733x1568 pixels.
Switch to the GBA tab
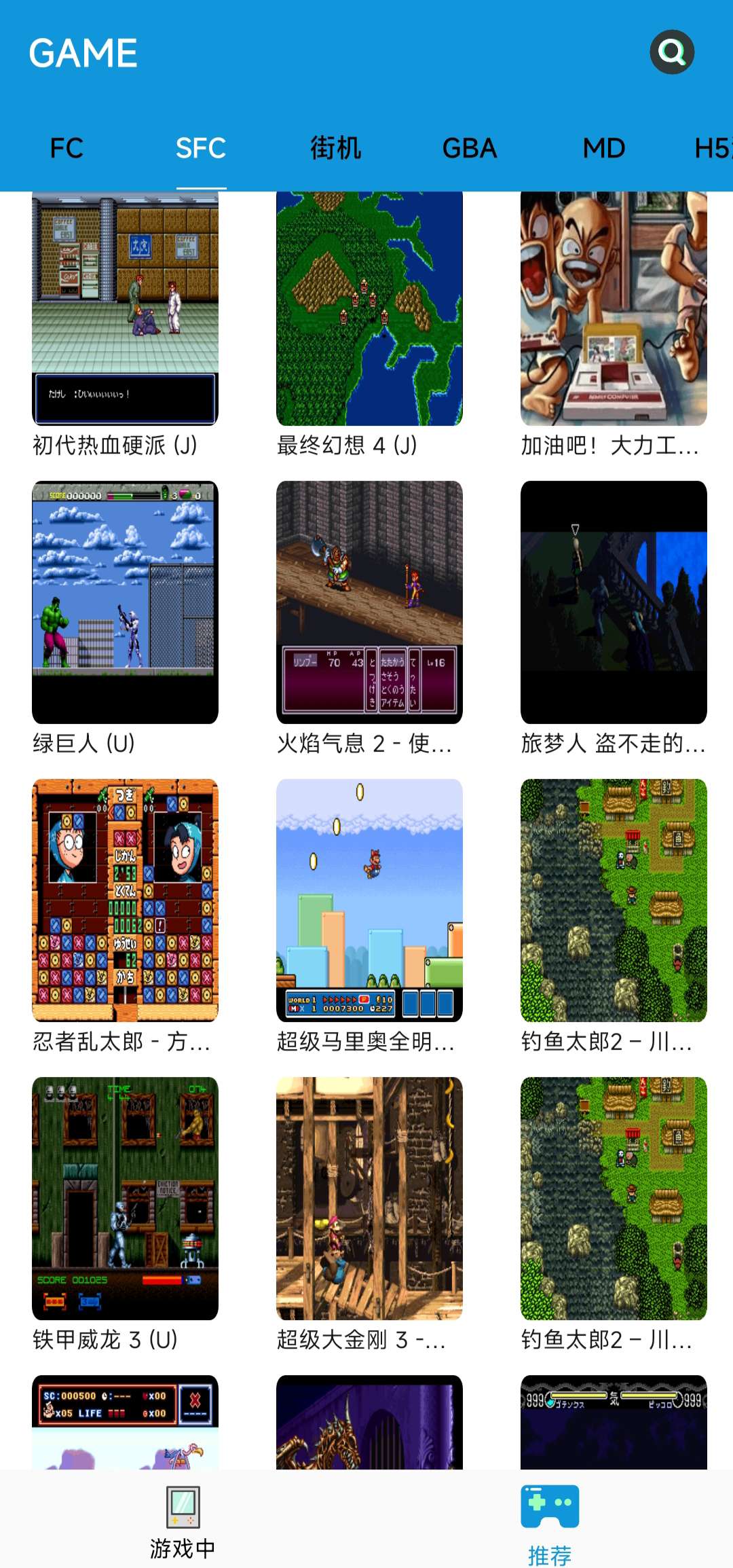[x=470, y=148]
